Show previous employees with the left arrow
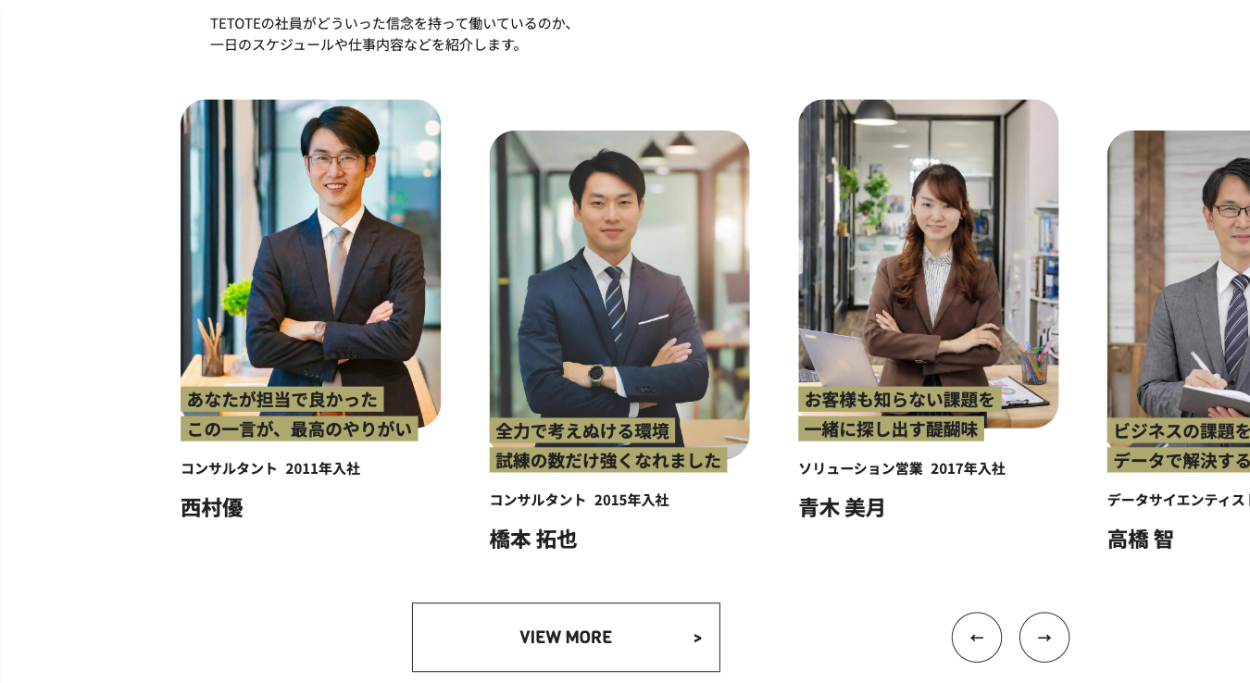Screen dimensions: 1250x683 click(x=976, y=637)
